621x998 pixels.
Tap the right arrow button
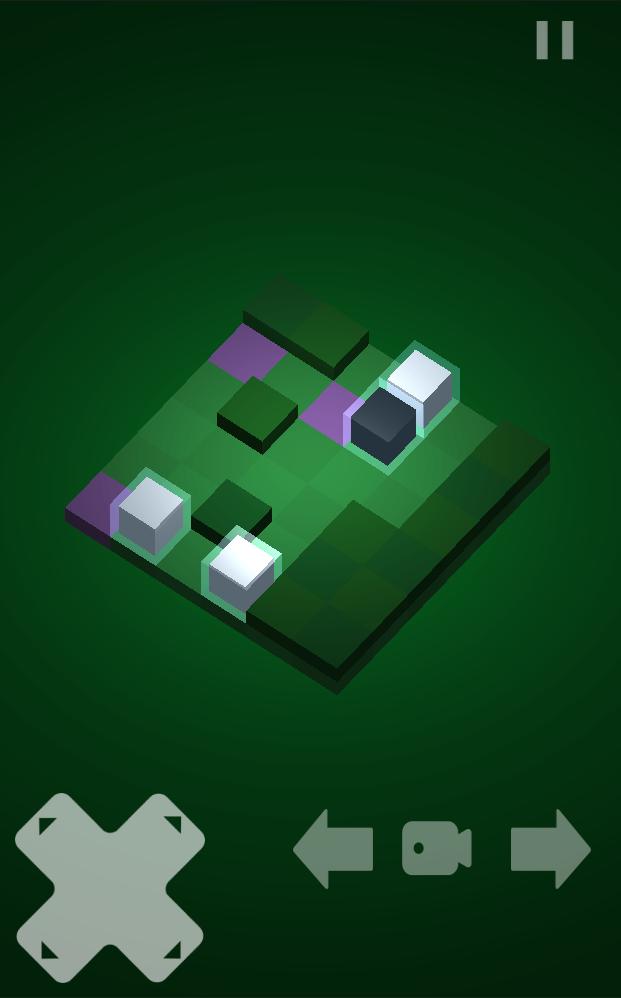pos(550,849)
